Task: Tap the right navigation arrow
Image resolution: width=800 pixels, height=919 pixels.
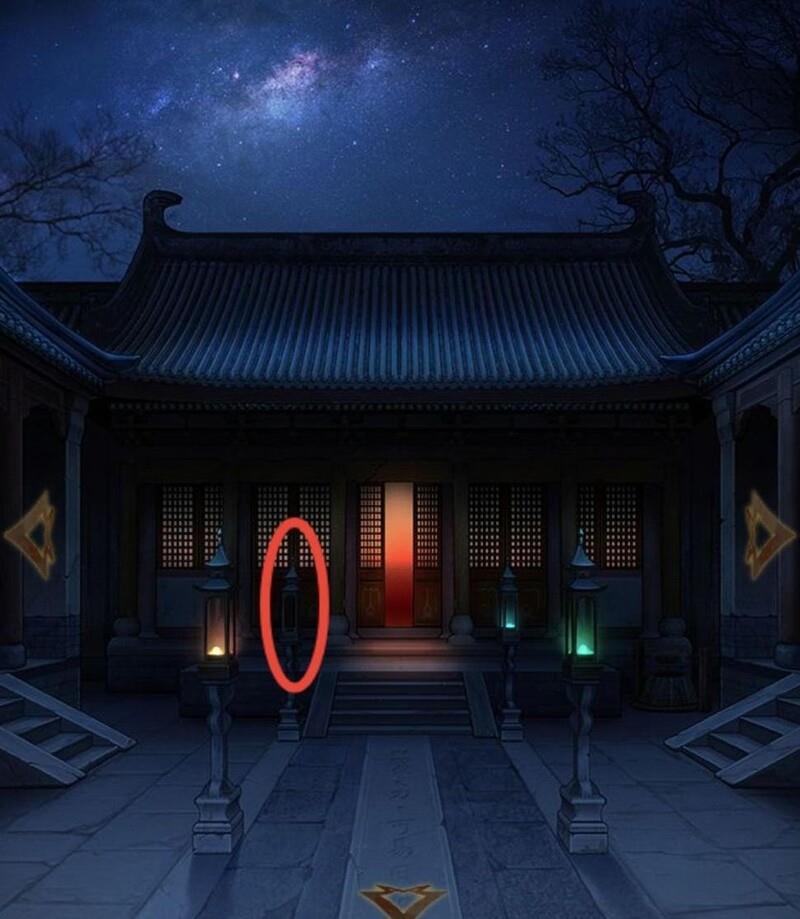Action: (x=768, y=533)
